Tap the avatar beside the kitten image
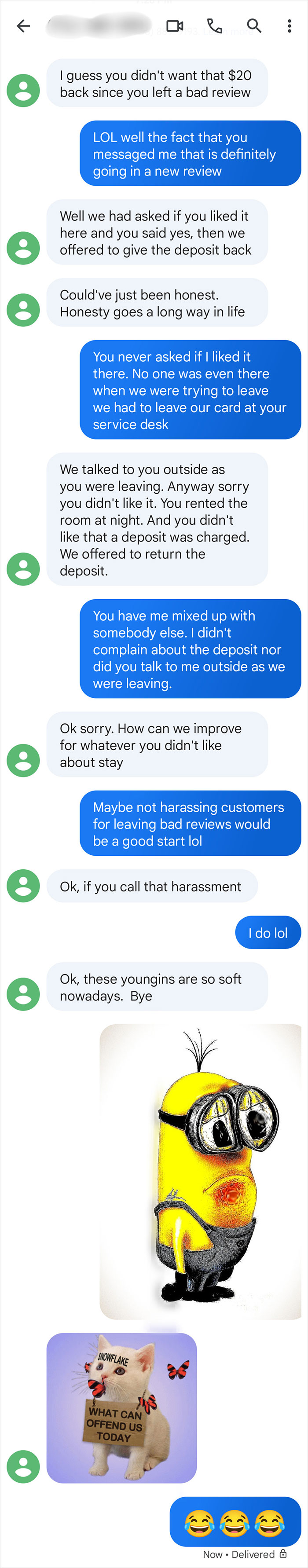 pos(23,1466)
